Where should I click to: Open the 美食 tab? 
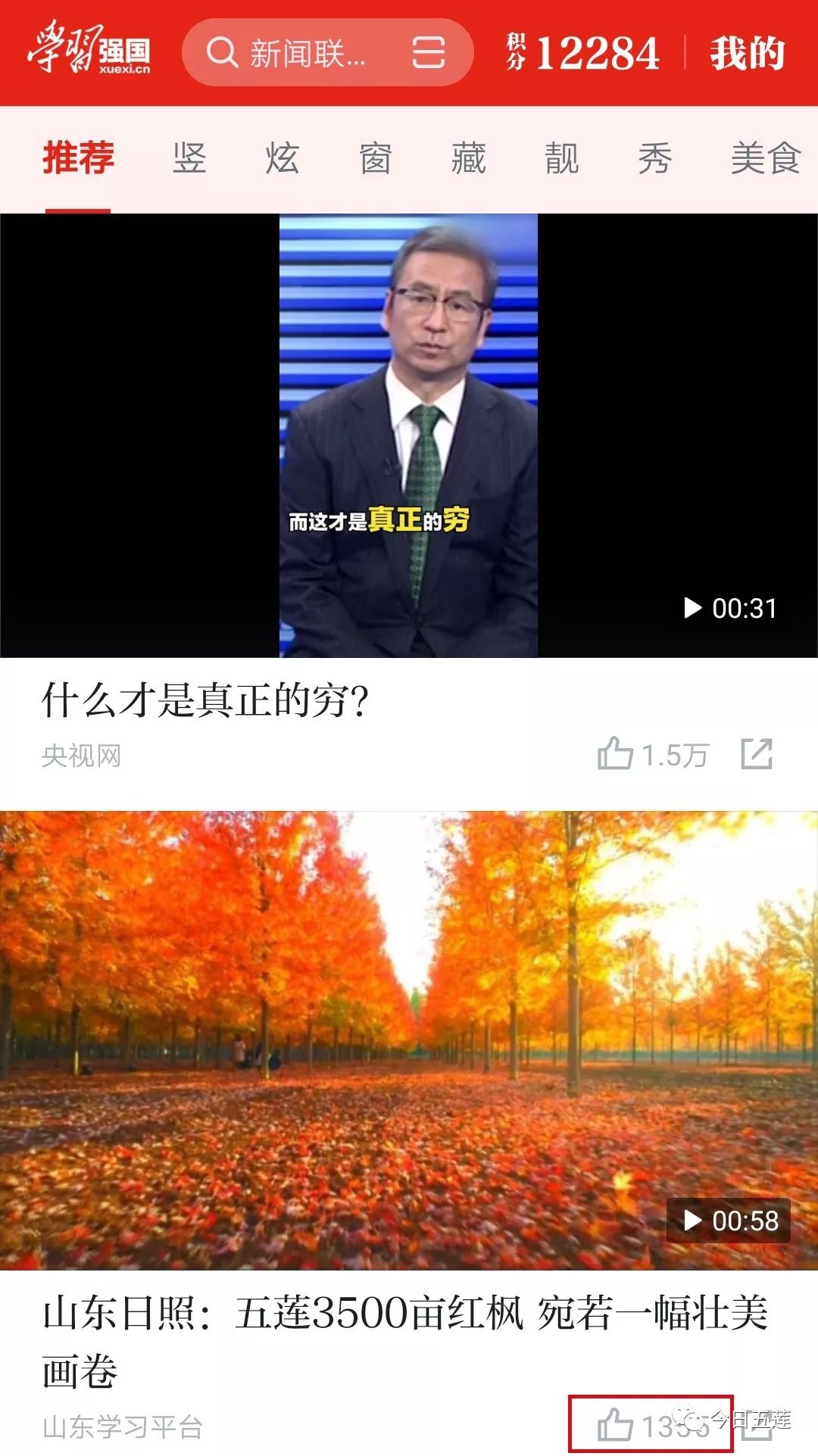[765, 159]
